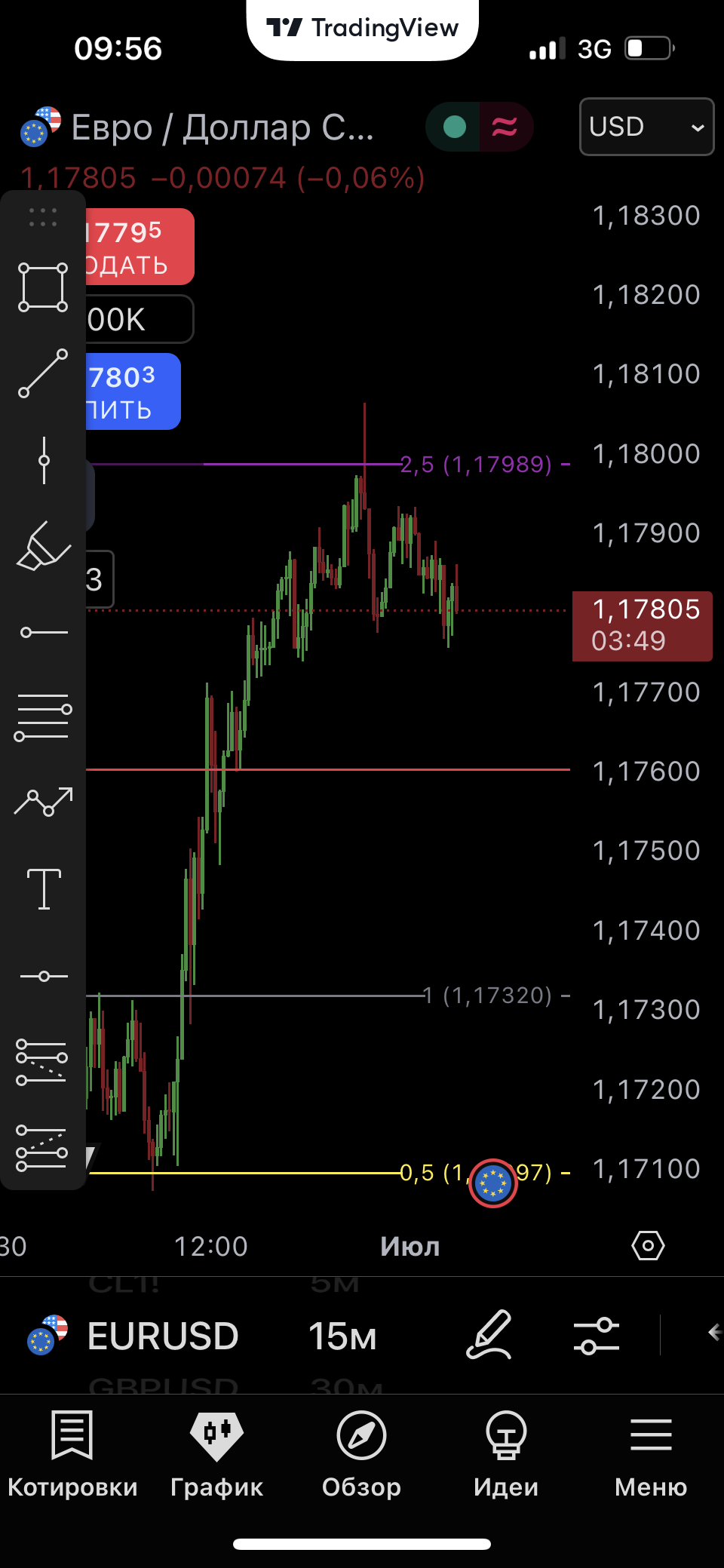
Task: Tap the blue buy (Купить) button
Action: coord(133,391)
